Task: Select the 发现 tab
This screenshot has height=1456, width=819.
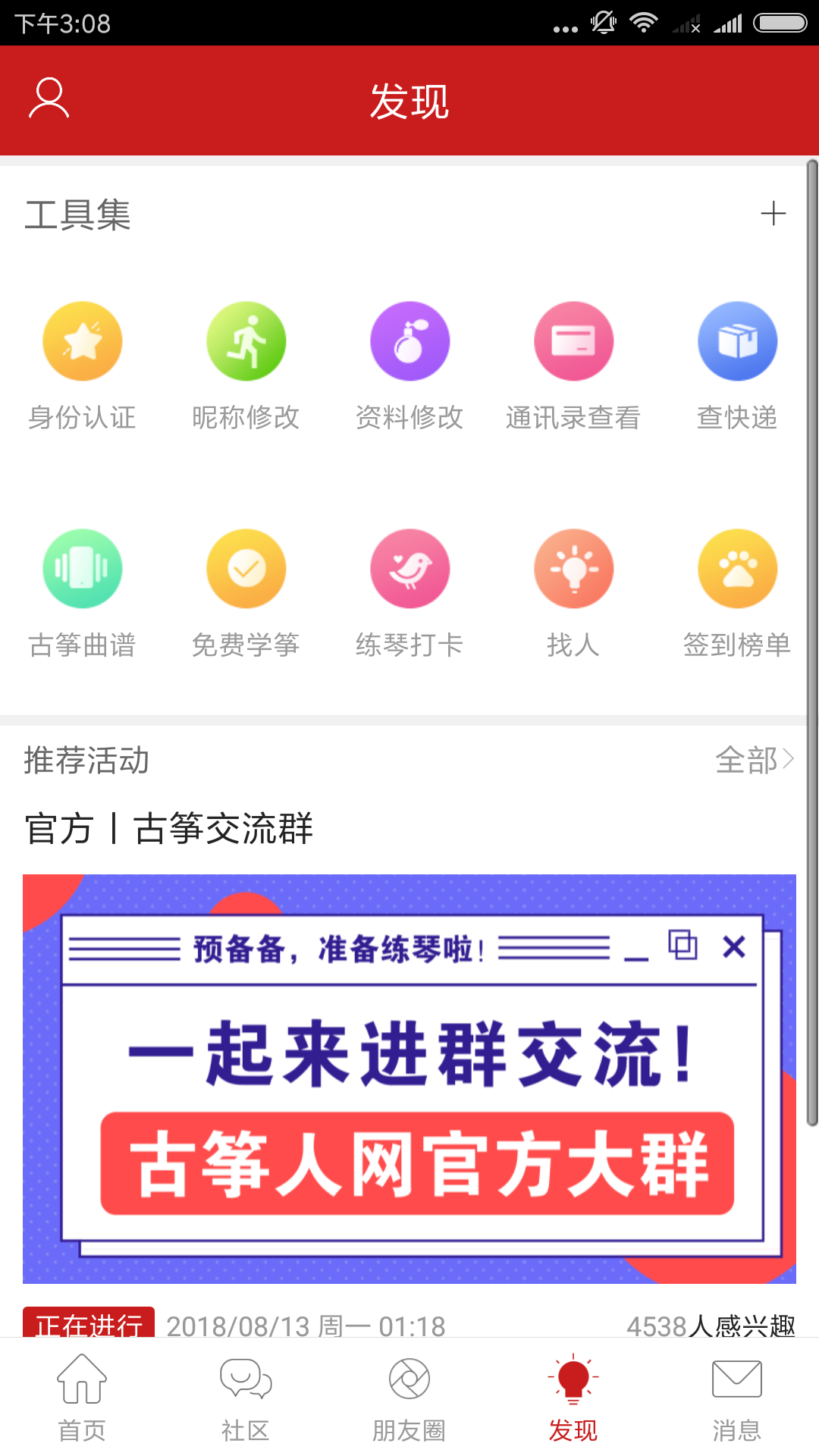Action: (573, 1397)
